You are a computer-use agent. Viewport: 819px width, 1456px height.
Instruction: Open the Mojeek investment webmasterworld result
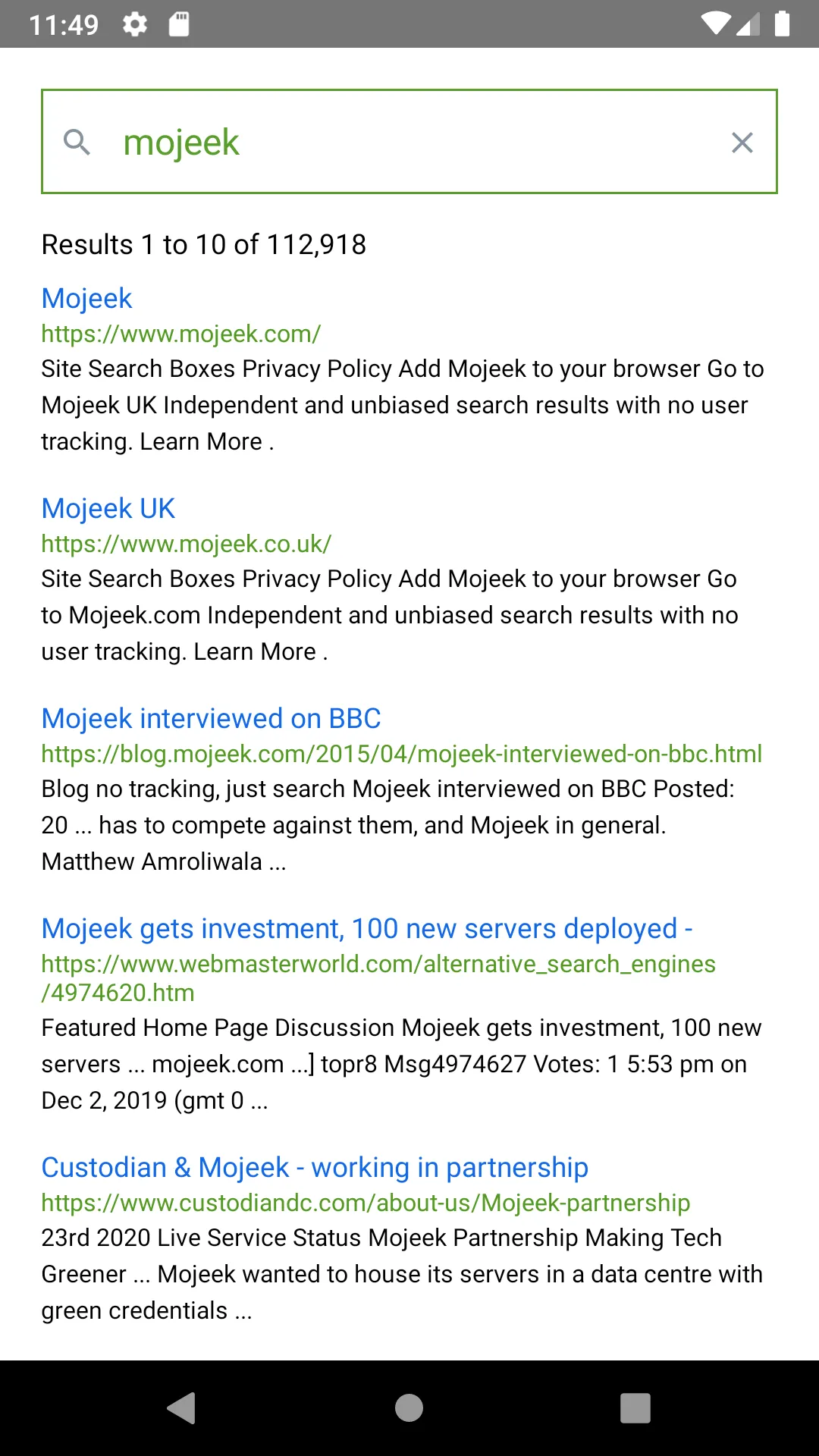[x=367, y=928]
